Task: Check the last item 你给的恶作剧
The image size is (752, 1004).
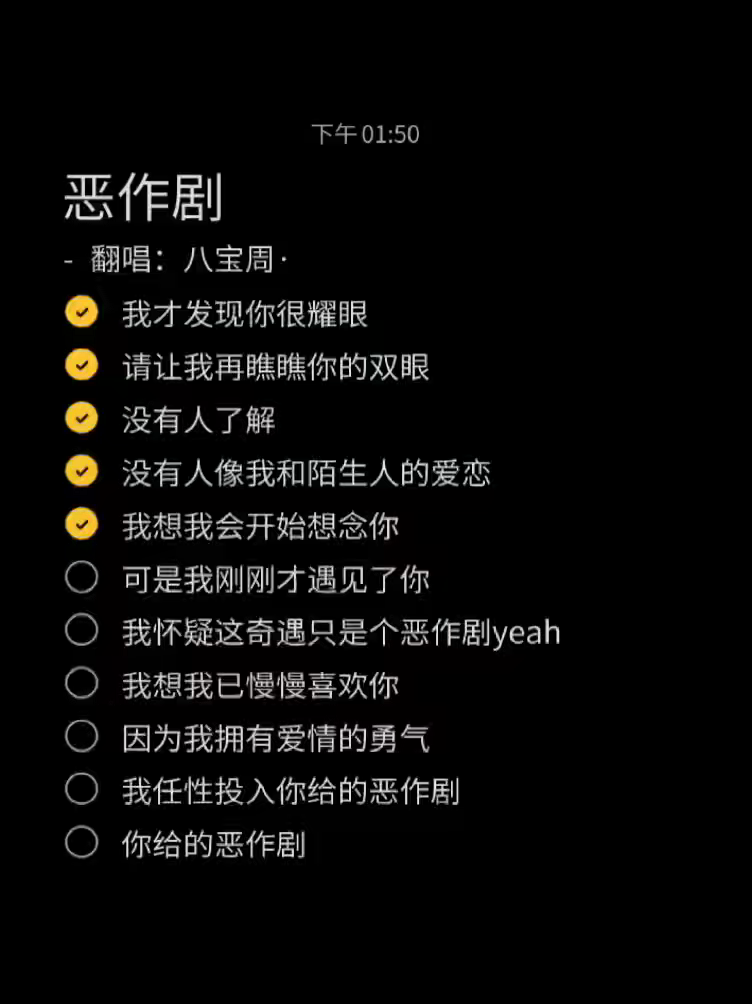Action: click(x=81, y=842)
